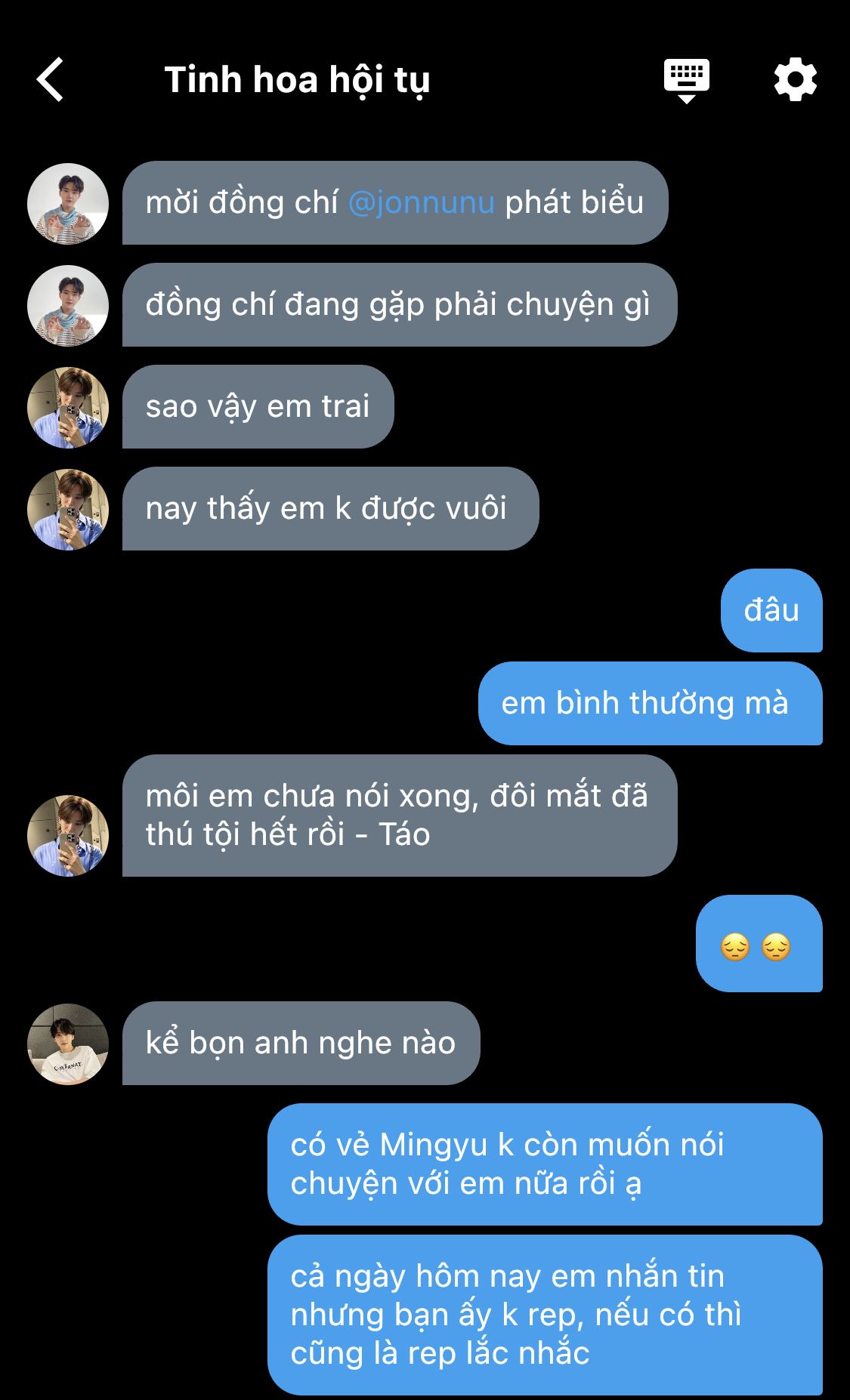The image size is (850, 1400).
Task: Toggle the keyboard icon in header
Action: (x=686, y=79)
